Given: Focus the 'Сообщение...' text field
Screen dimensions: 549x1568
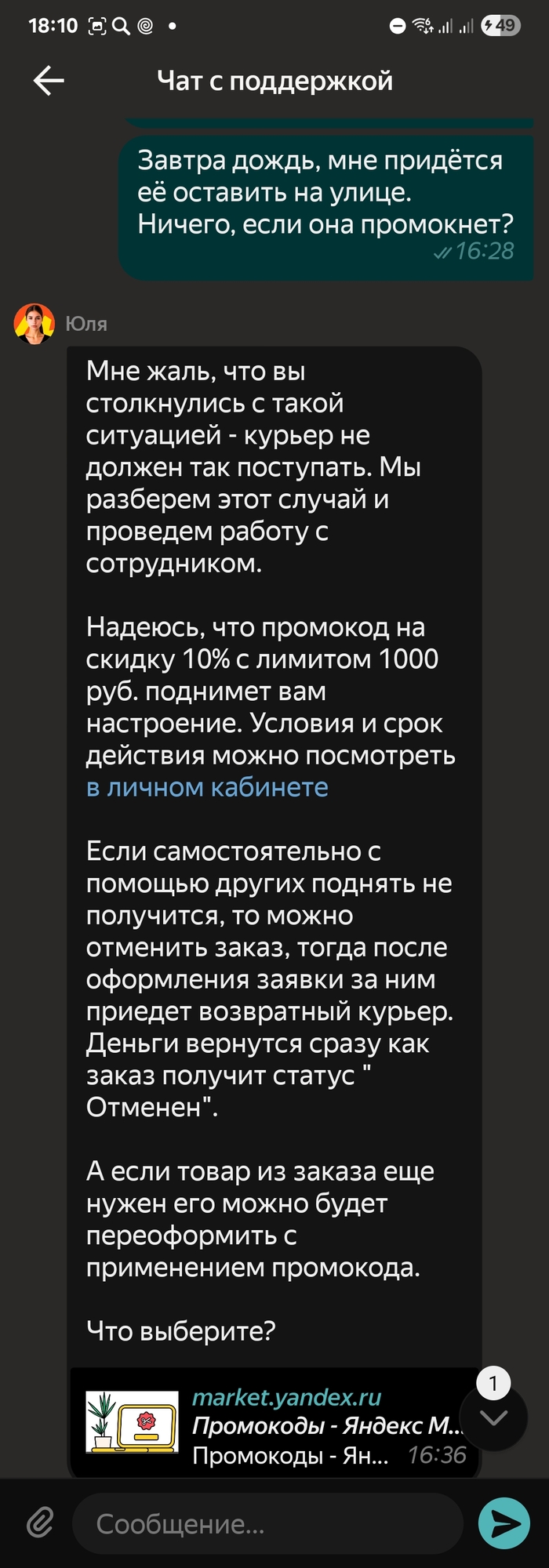Looking at the screenshot, I should [x=267, y=1523].
